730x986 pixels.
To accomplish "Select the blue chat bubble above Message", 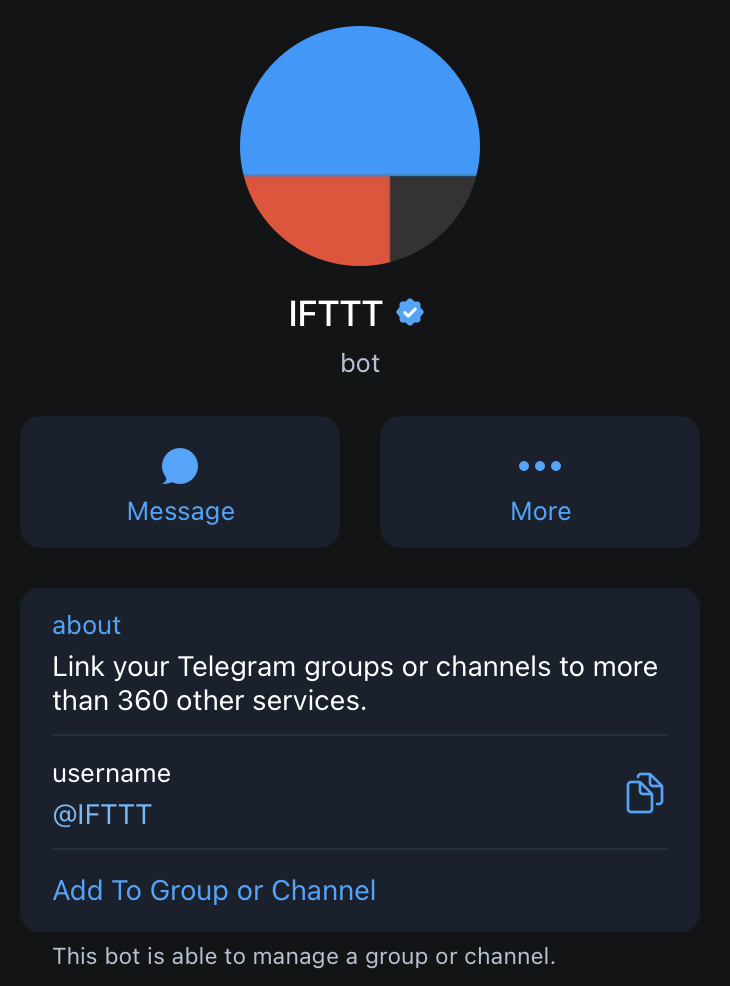I will [x=180, y=466].
